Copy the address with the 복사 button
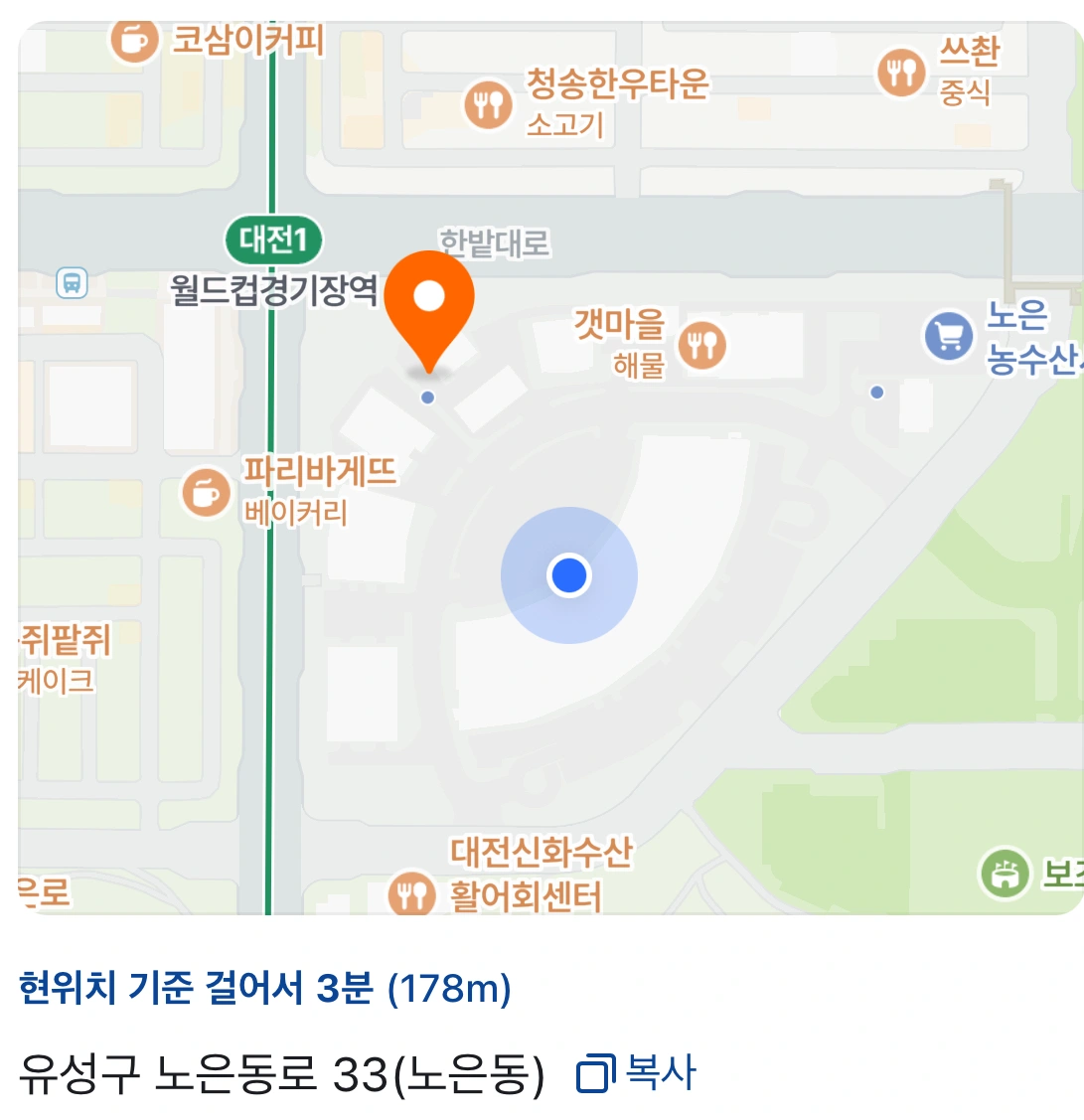Screen dimensions: 1084x1120 pyautogui.click(x=636, y=1072)
